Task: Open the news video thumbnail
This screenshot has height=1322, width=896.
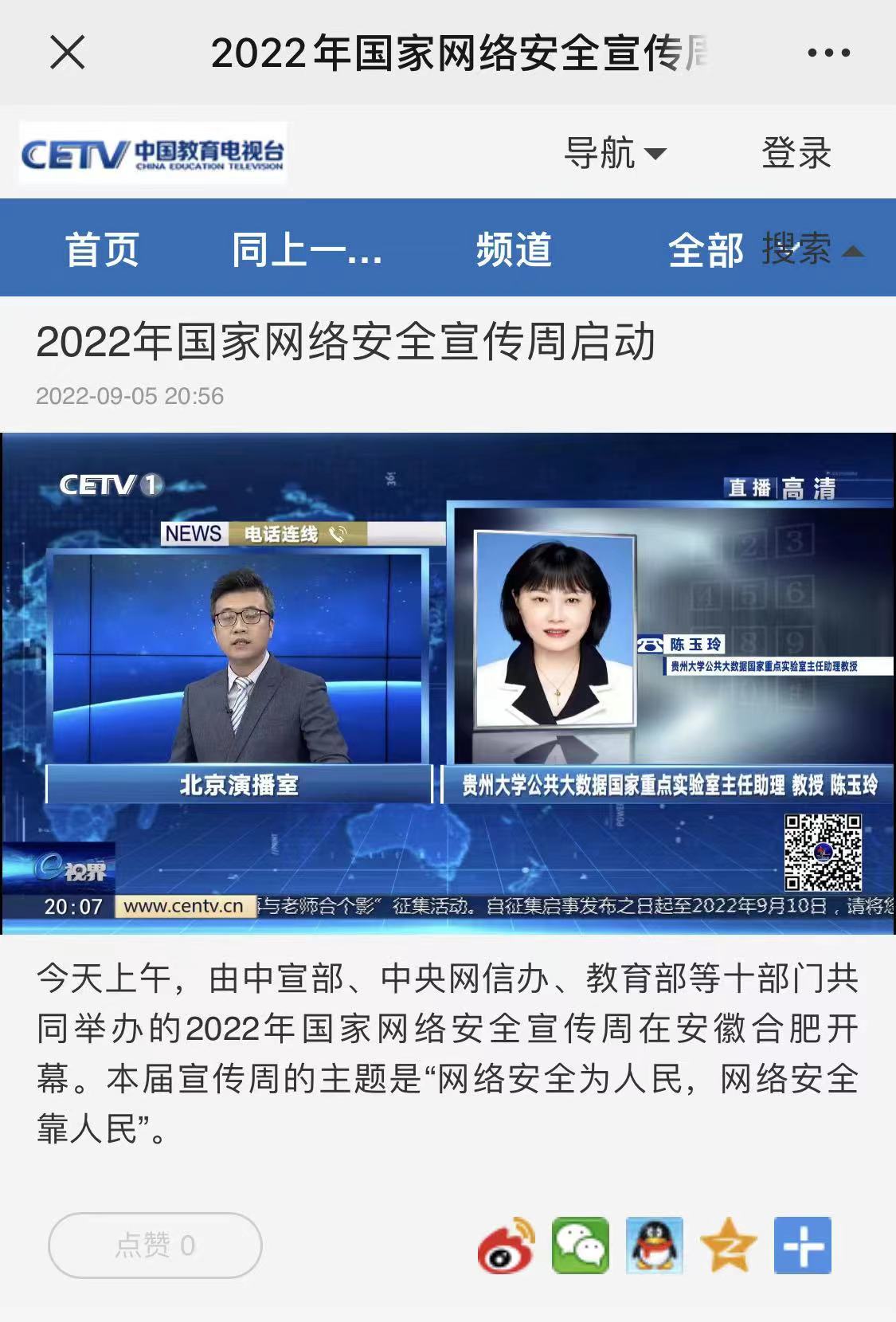Action: [448, 683]
